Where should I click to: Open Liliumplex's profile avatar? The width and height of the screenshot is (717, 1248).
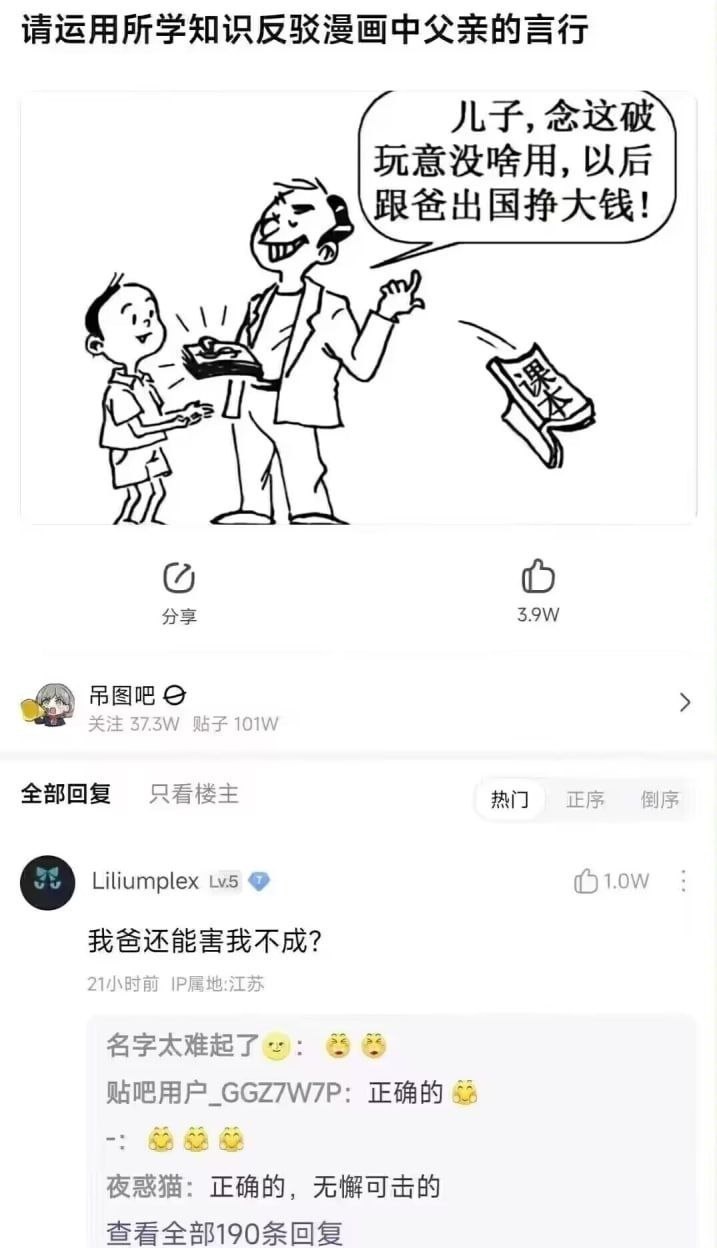coord(47,882)
